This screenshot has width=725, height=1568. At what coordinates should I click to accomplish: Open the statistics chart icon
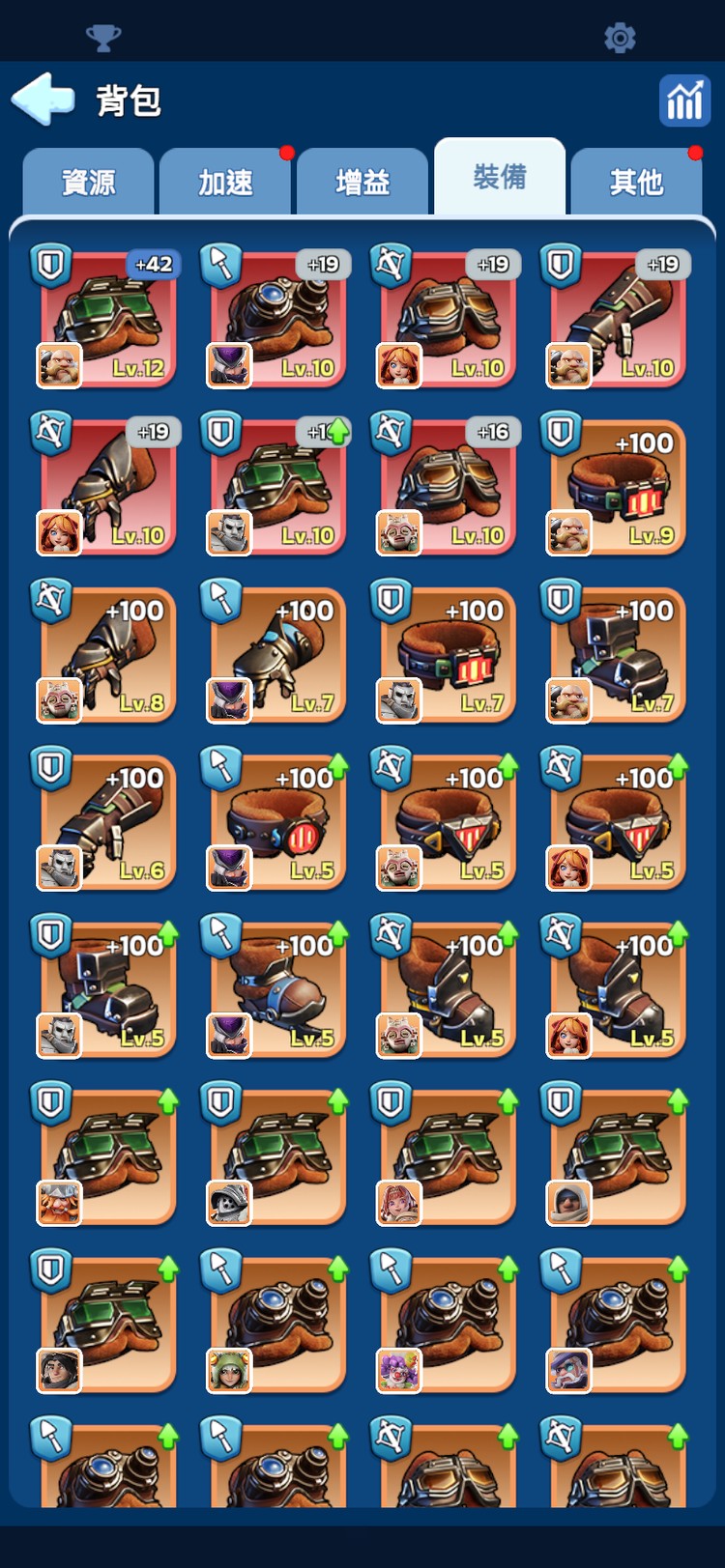tap(683, 100)
